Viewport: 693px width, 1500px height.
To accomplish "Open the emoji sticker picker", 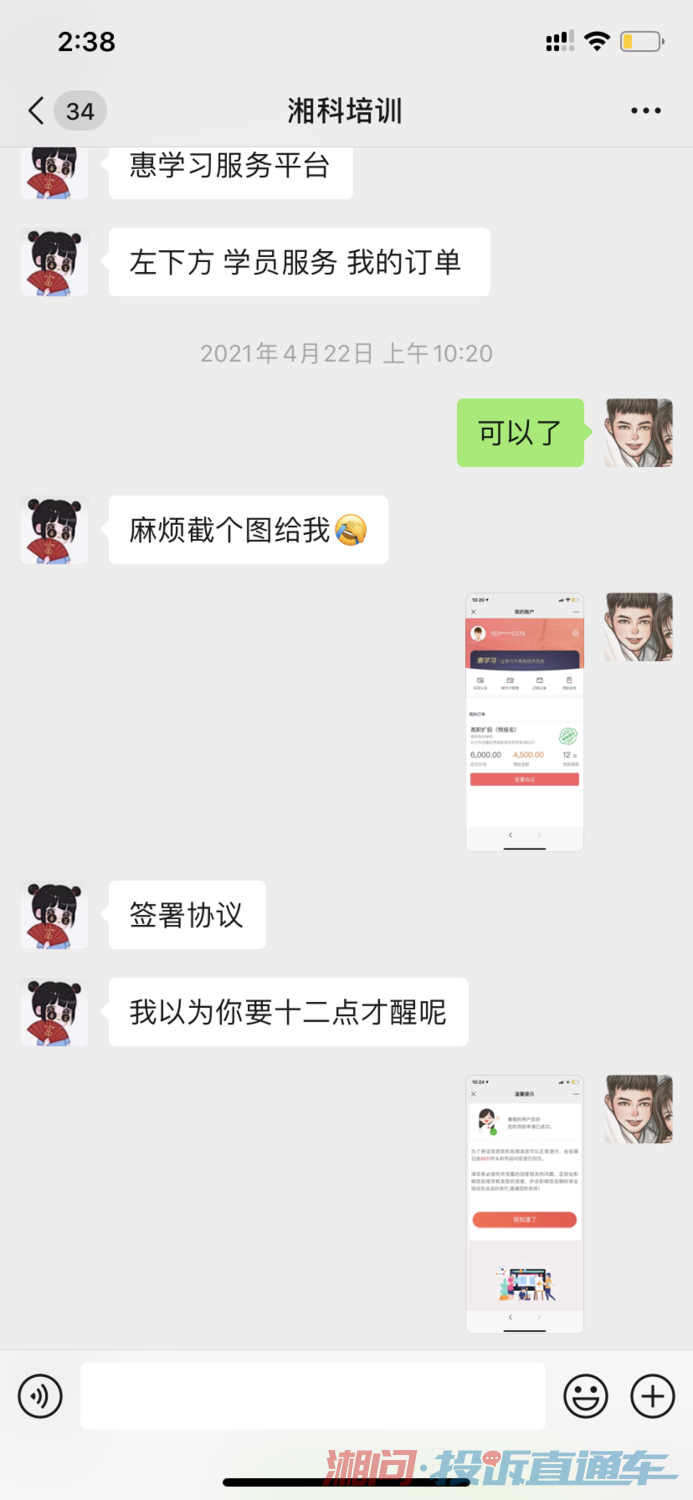I will coord(586,1396).
